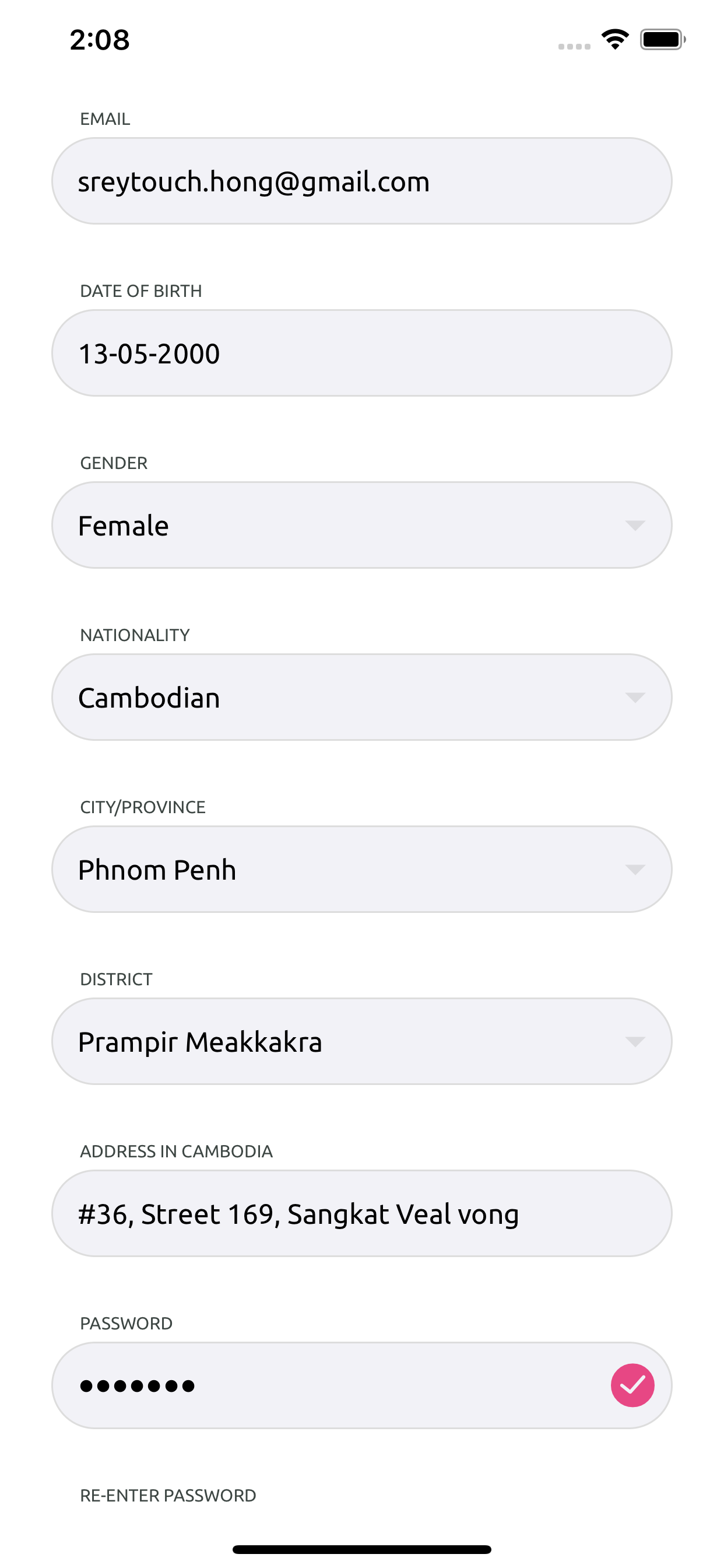Edit the Address in Cambodia field
Viewport: 724px width, 1568px height.
pos(361,1214)
